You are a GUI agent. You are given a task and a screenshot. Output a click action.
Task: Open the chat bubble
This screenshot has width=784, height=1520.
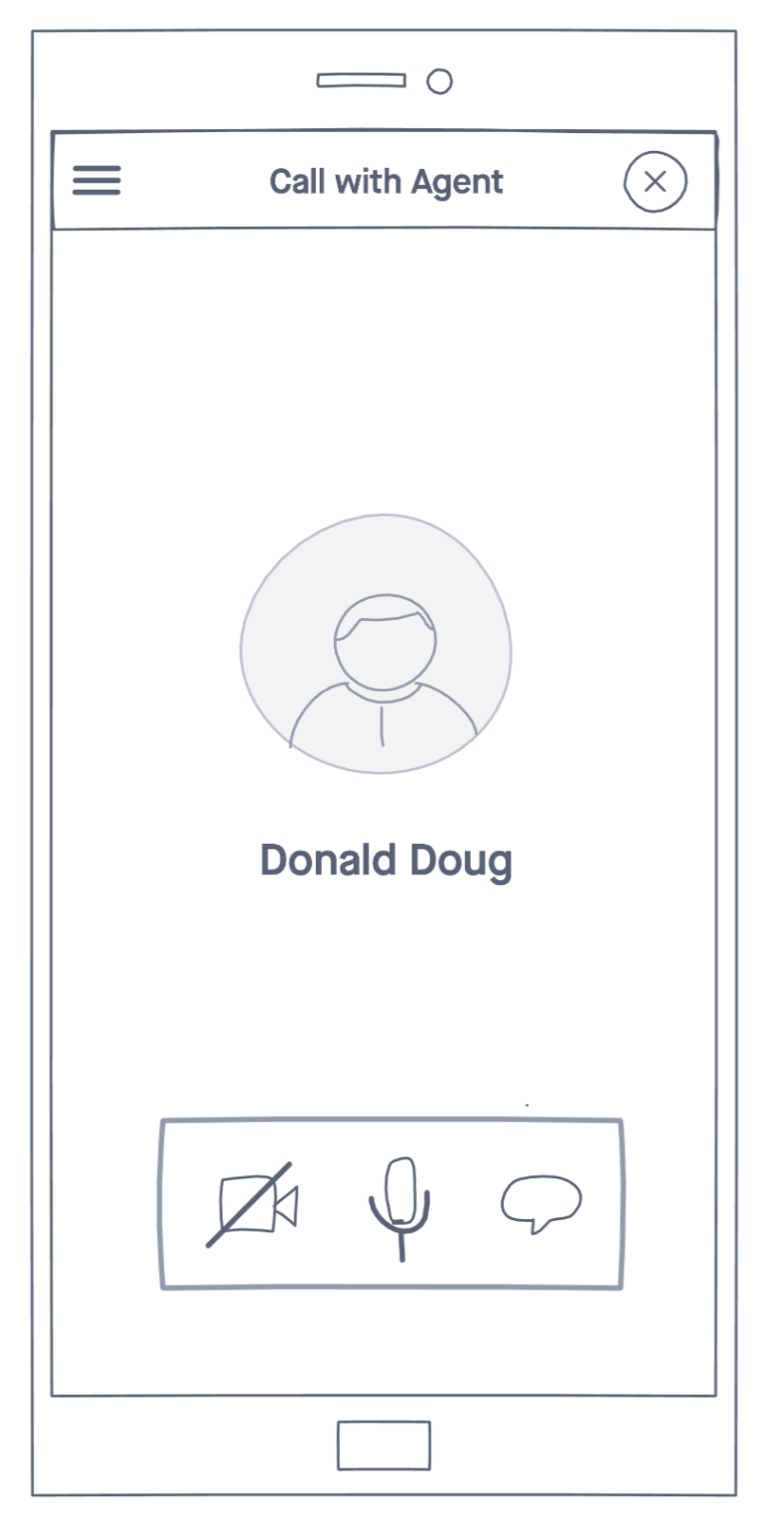click(x=541, y=1203)
